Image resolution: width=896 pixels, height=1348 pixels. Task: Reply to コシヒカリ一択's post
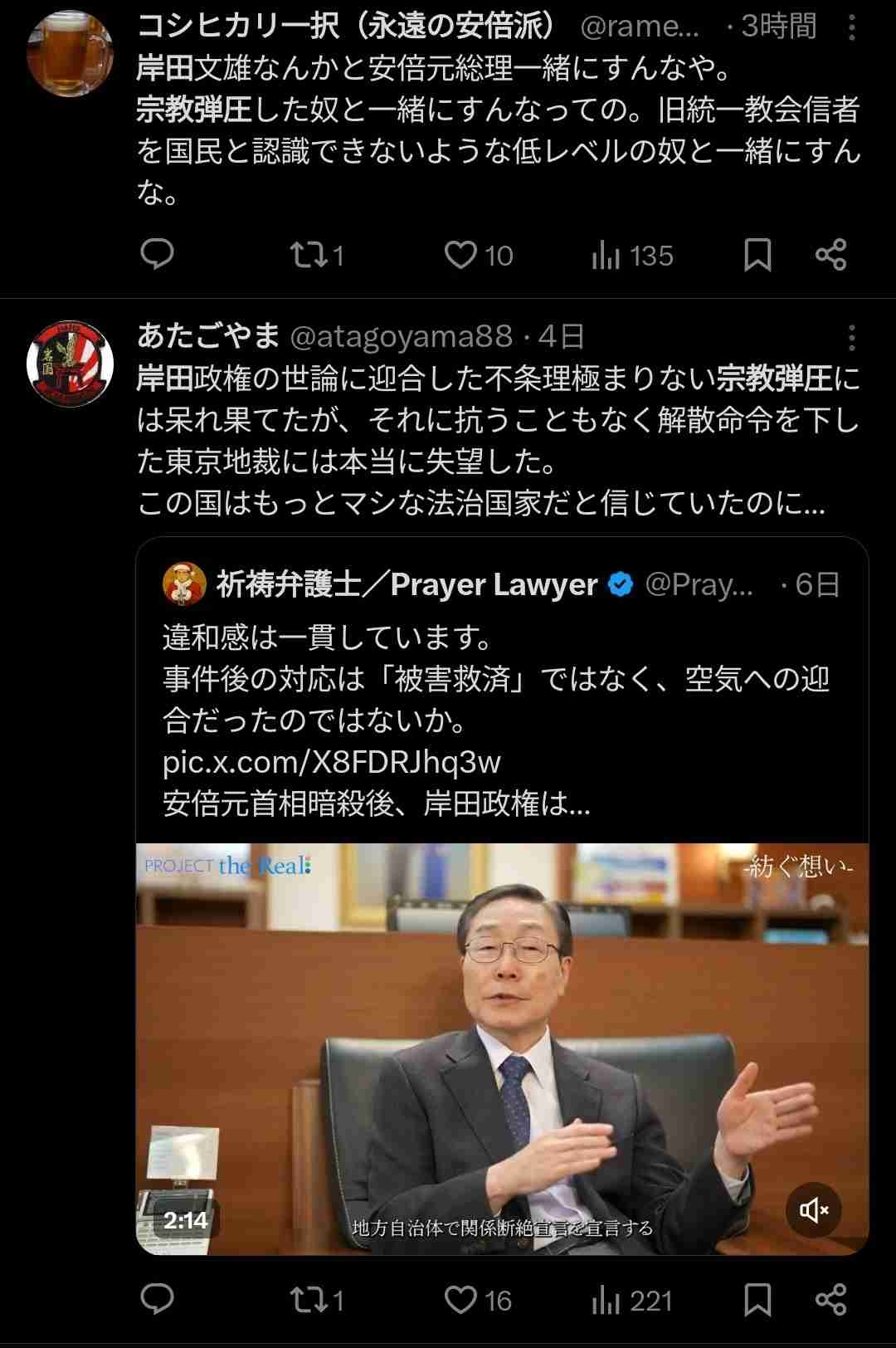click(x=157, y=254)
